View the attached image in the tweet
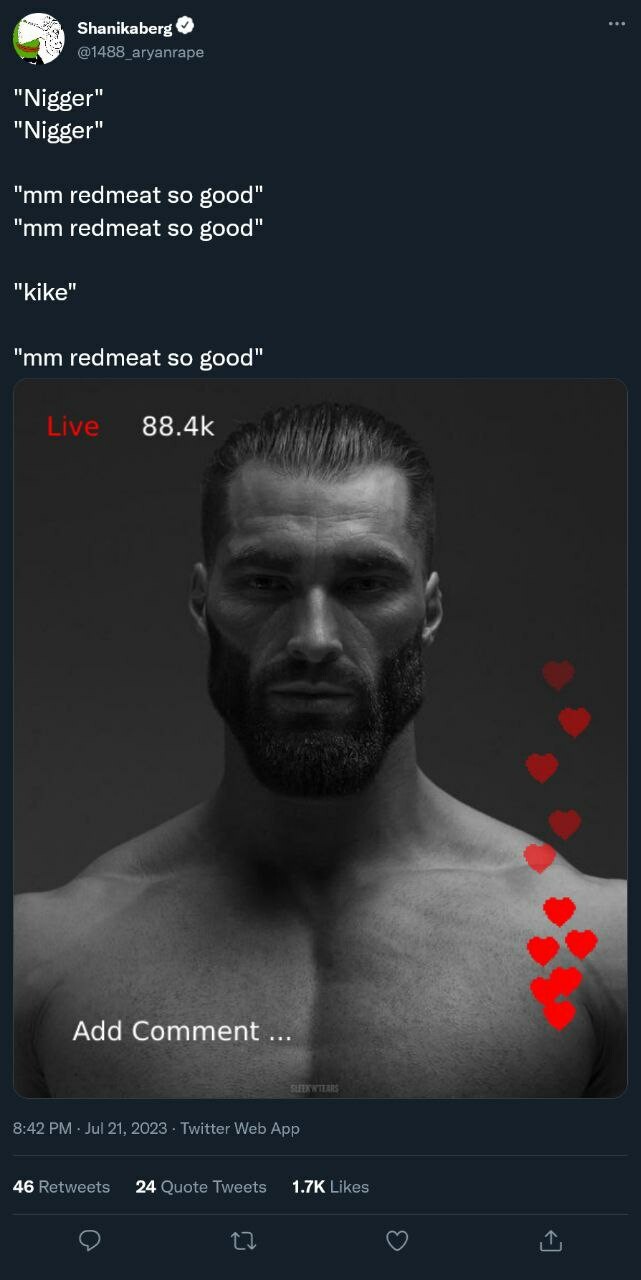 (x=320, y=738)
